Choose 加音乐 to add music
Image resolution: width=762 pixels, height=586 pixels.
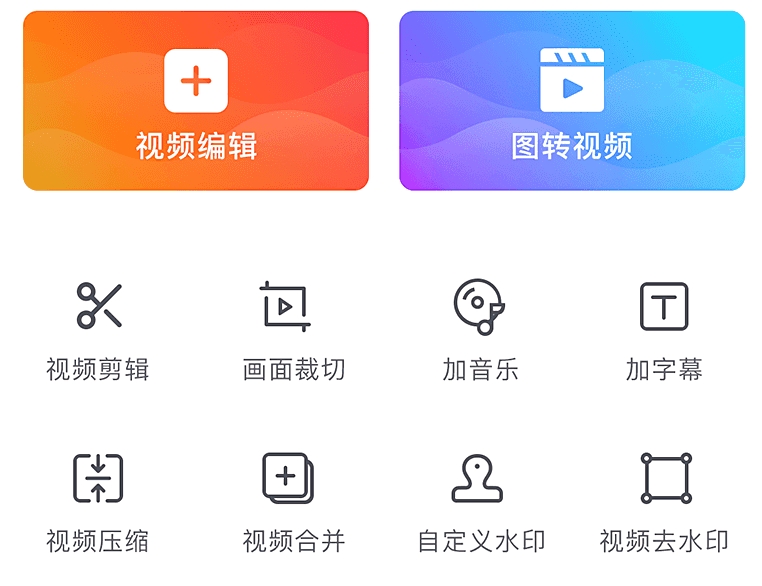point(480,306)
